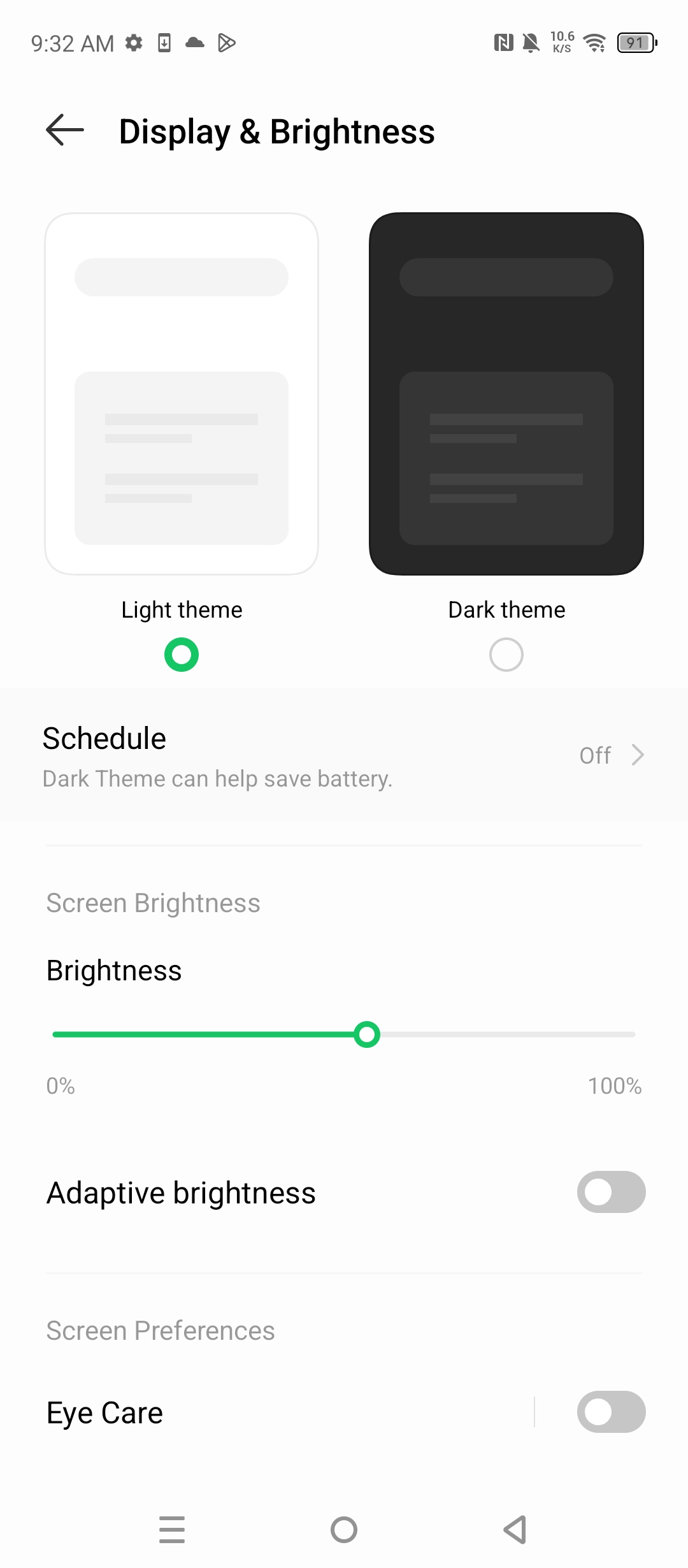
Task: Tap the Brightness slider handle
Action: pos(367,1034)
